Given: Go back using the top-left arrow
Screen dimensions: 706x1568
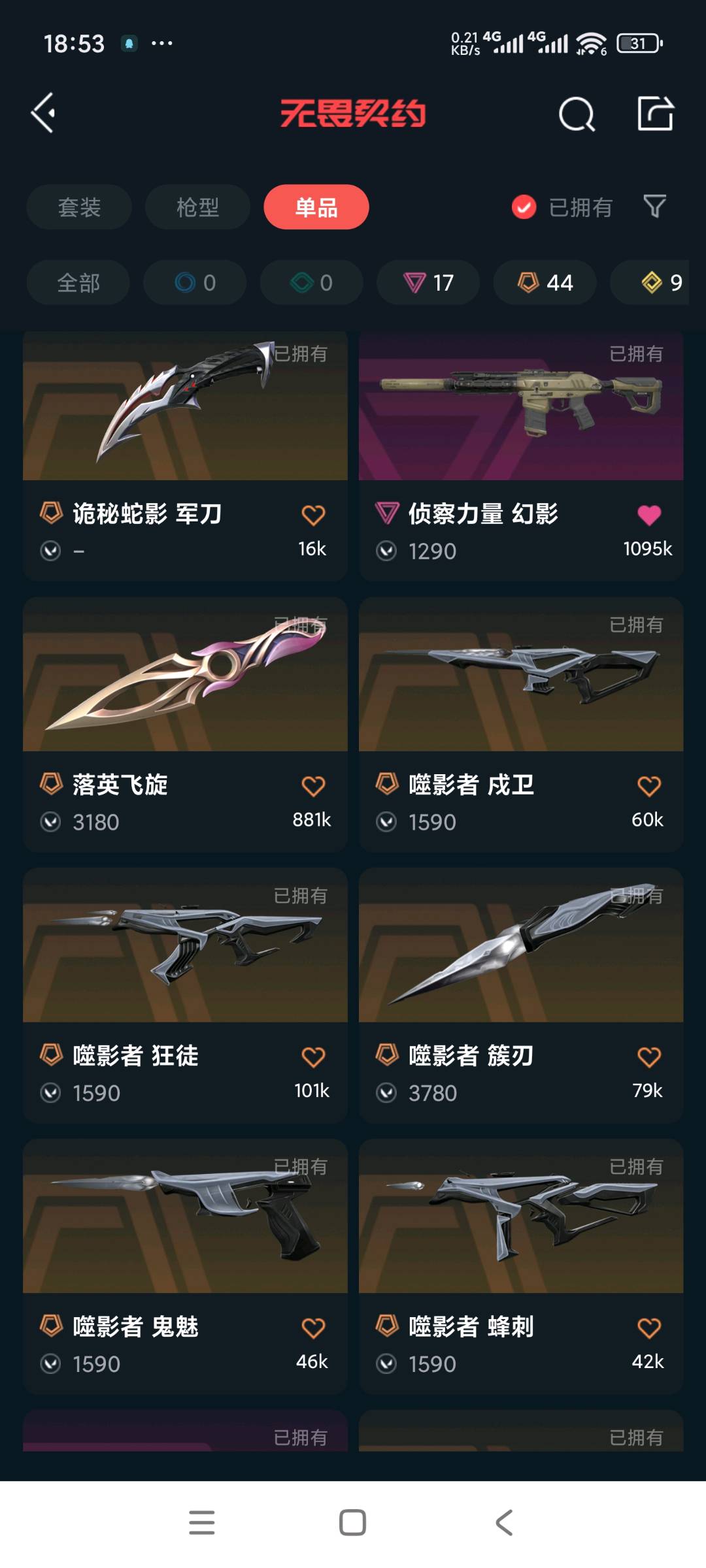Looking at the screenshot, I should click(x=43, y=113).
